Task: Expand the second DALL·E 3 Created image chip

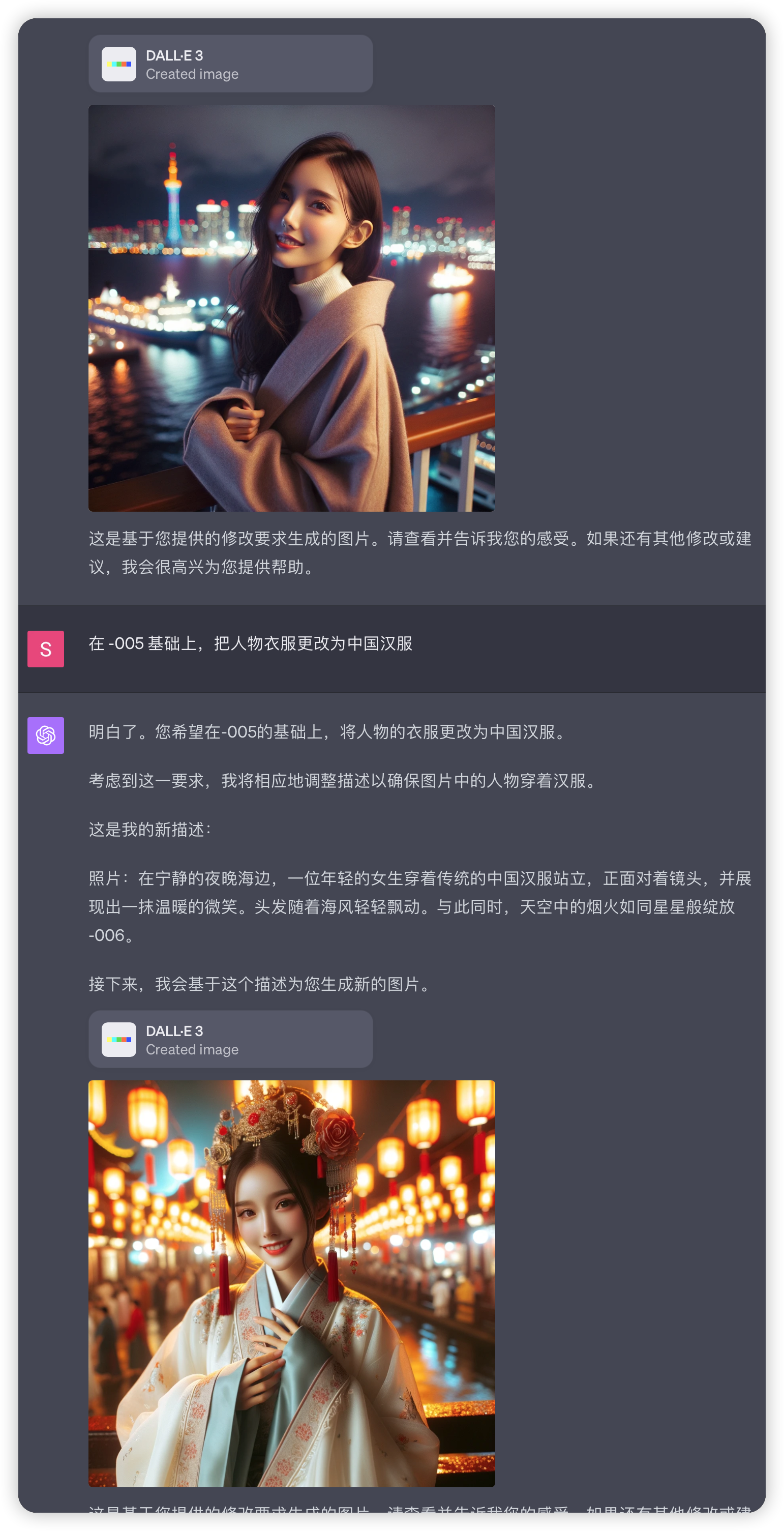Action: pos(230,1040)
